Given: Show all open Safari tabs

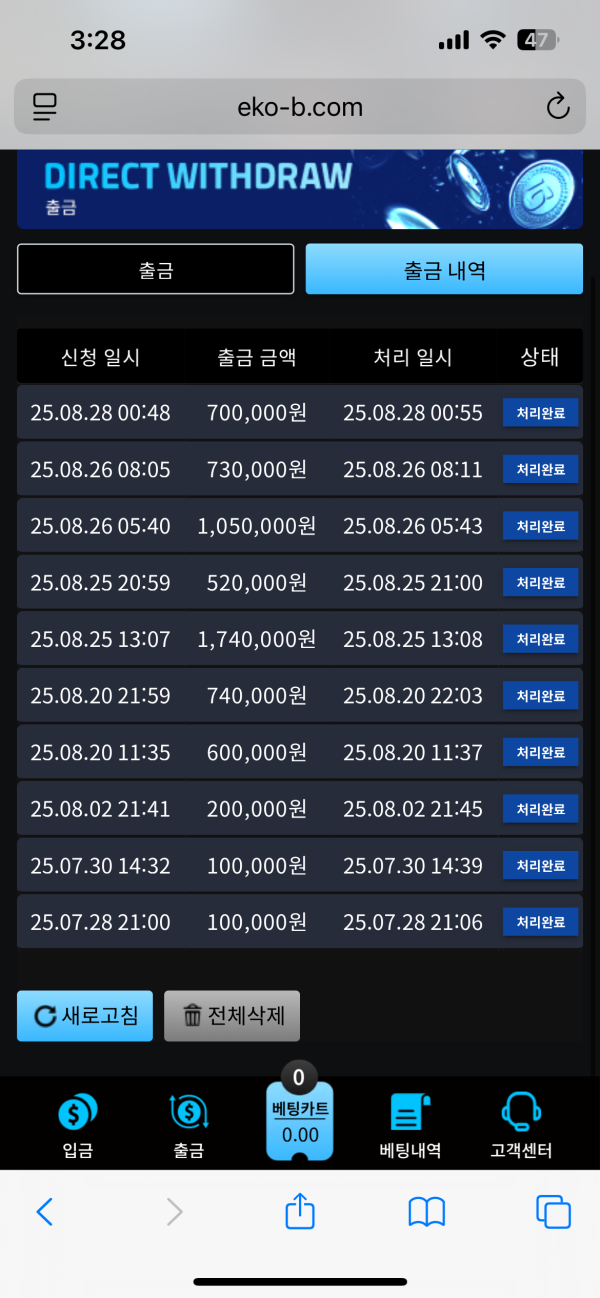Looking at the screenshot, I should [x=553, y=1213].
